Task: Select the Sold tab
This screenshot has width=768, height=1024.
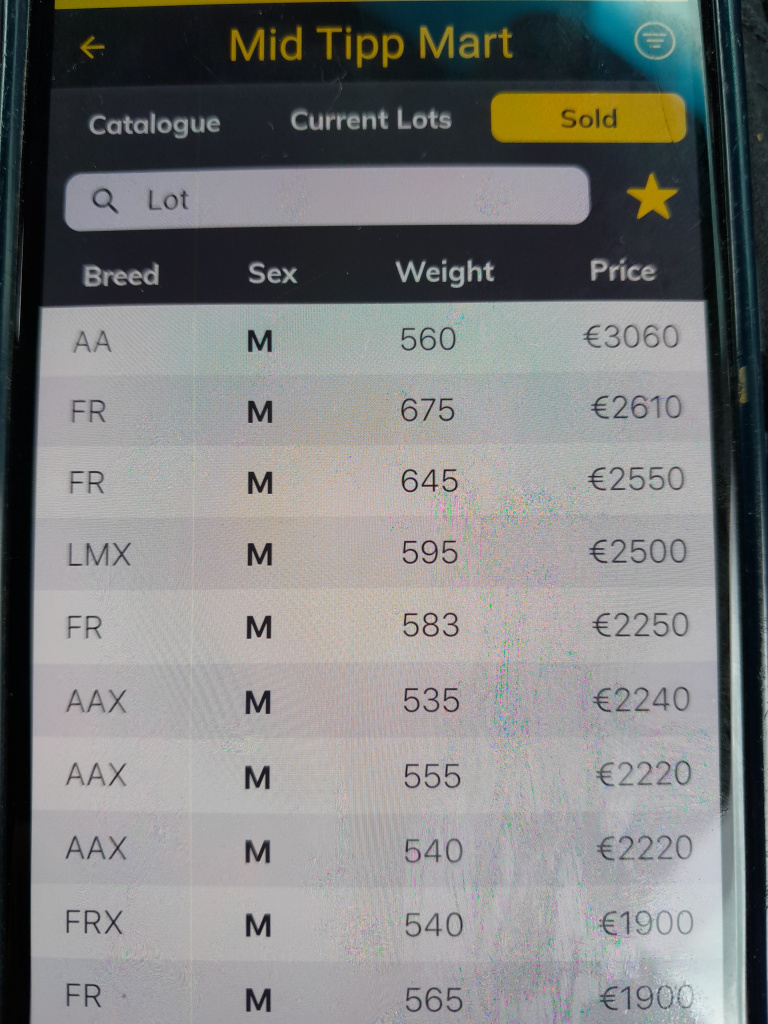Action: click(588, 119)
